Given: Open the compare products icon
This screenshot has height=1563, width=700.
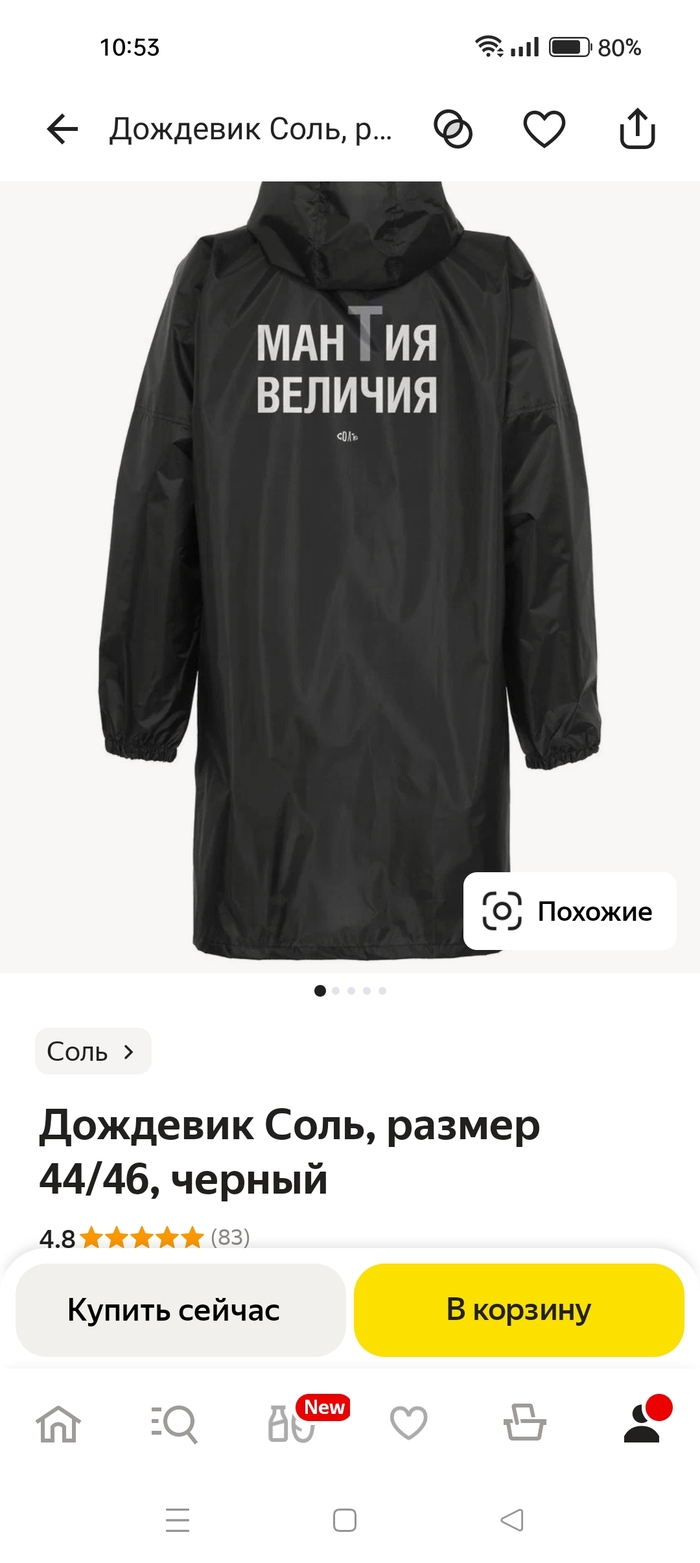Looking at the screenshot, I should coord(453,129).
